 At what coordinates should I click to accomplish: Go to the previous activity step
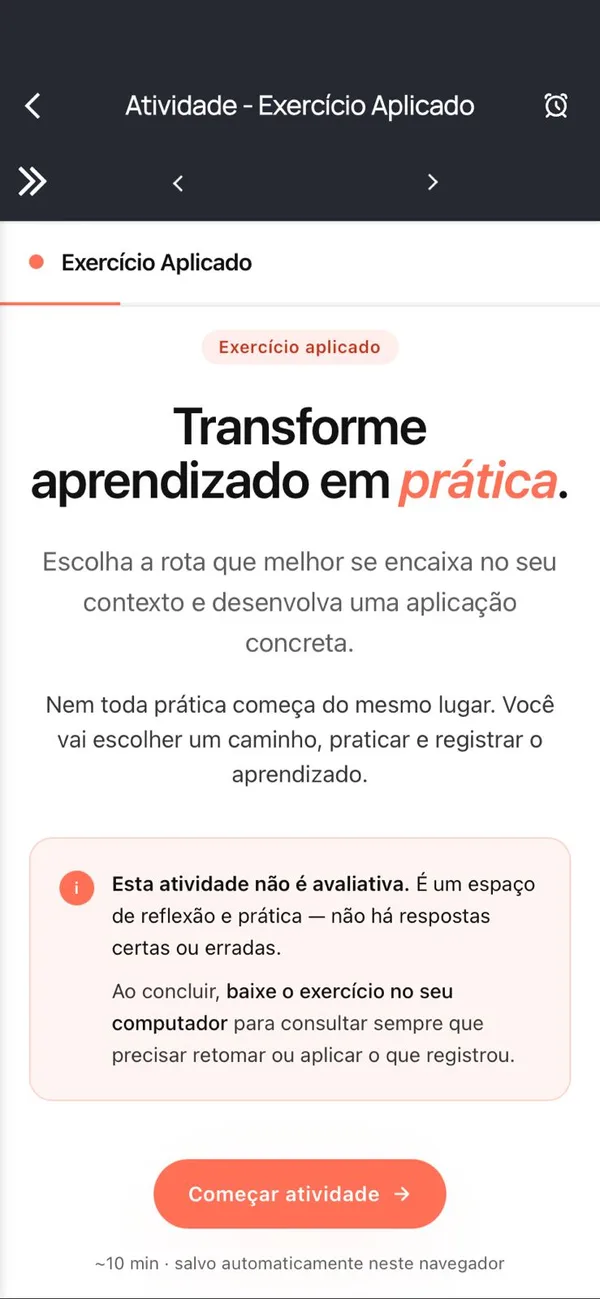click(178, 182)
